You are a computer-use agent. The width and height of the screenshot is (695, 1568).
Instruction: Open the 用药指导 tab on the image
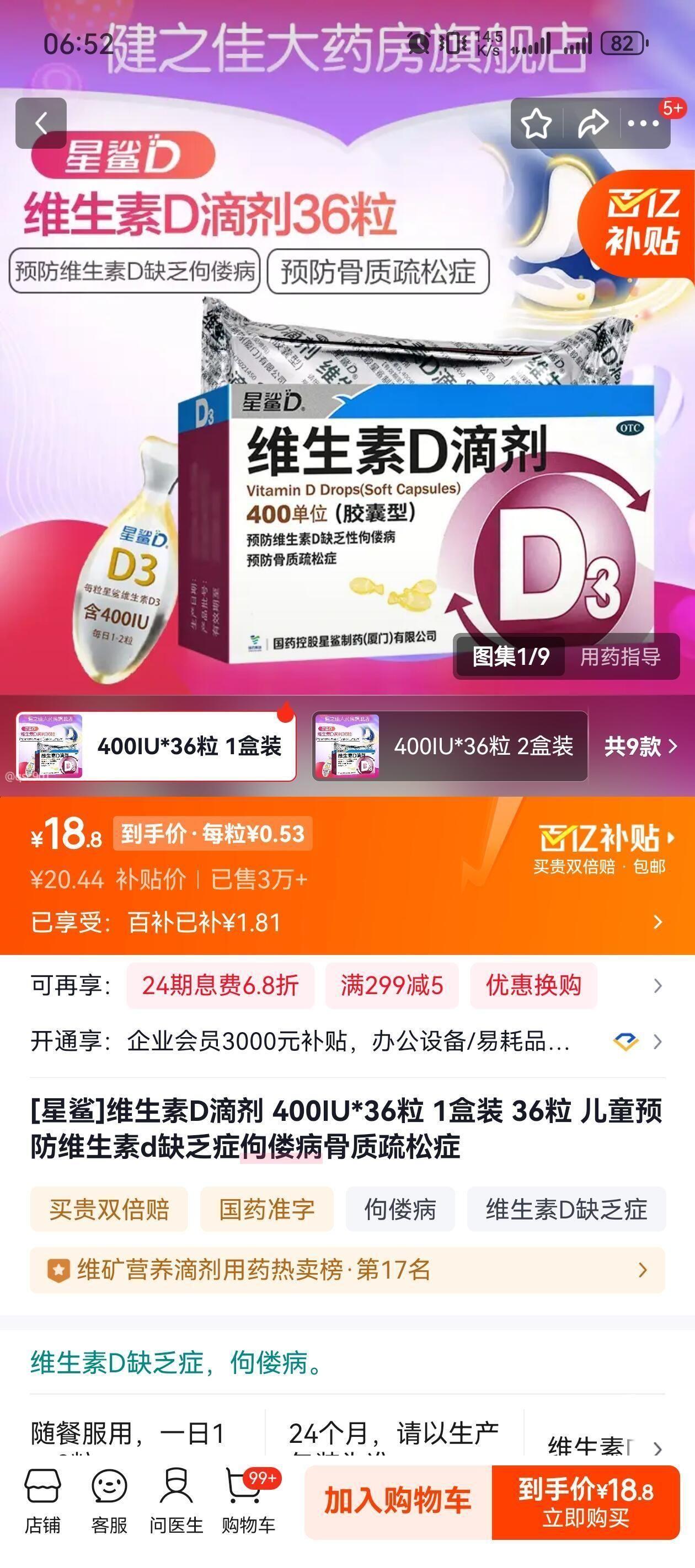(620, 657)
